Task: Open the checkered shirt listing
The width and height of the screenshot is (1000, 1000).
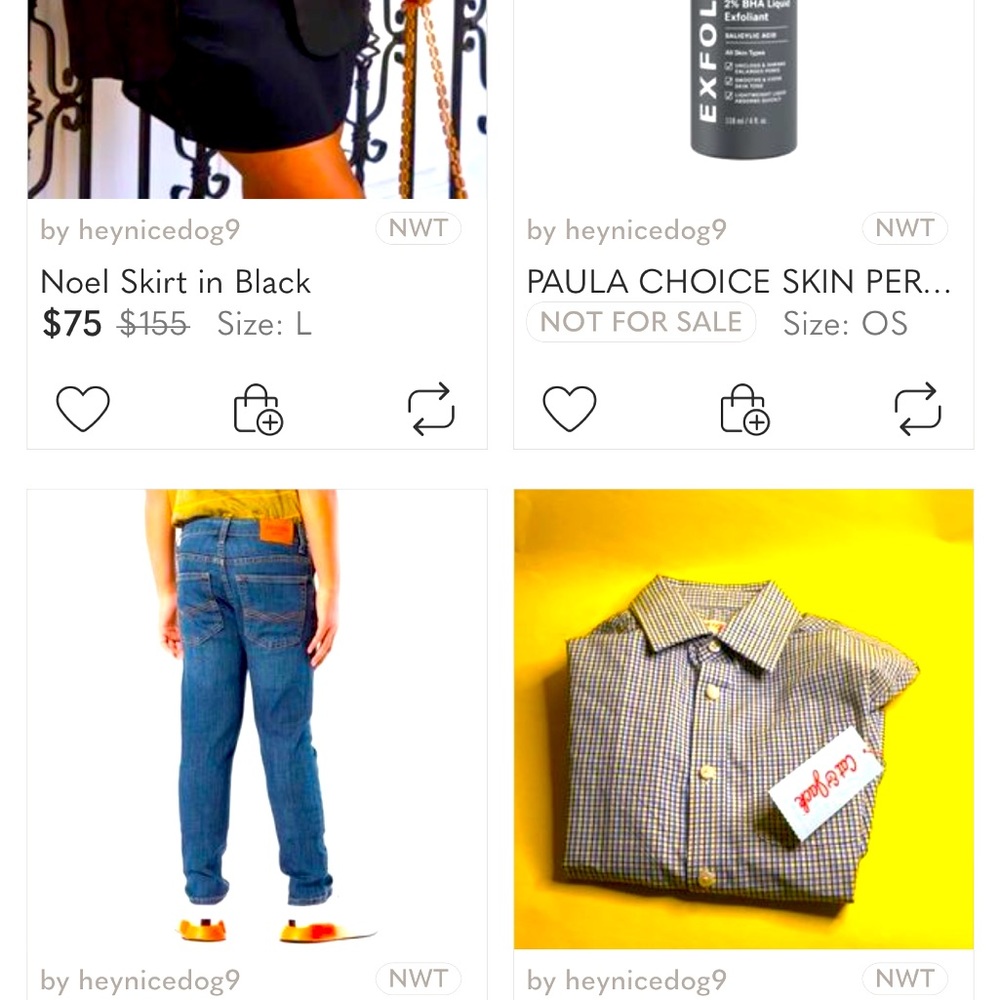Action: (743, 718)
